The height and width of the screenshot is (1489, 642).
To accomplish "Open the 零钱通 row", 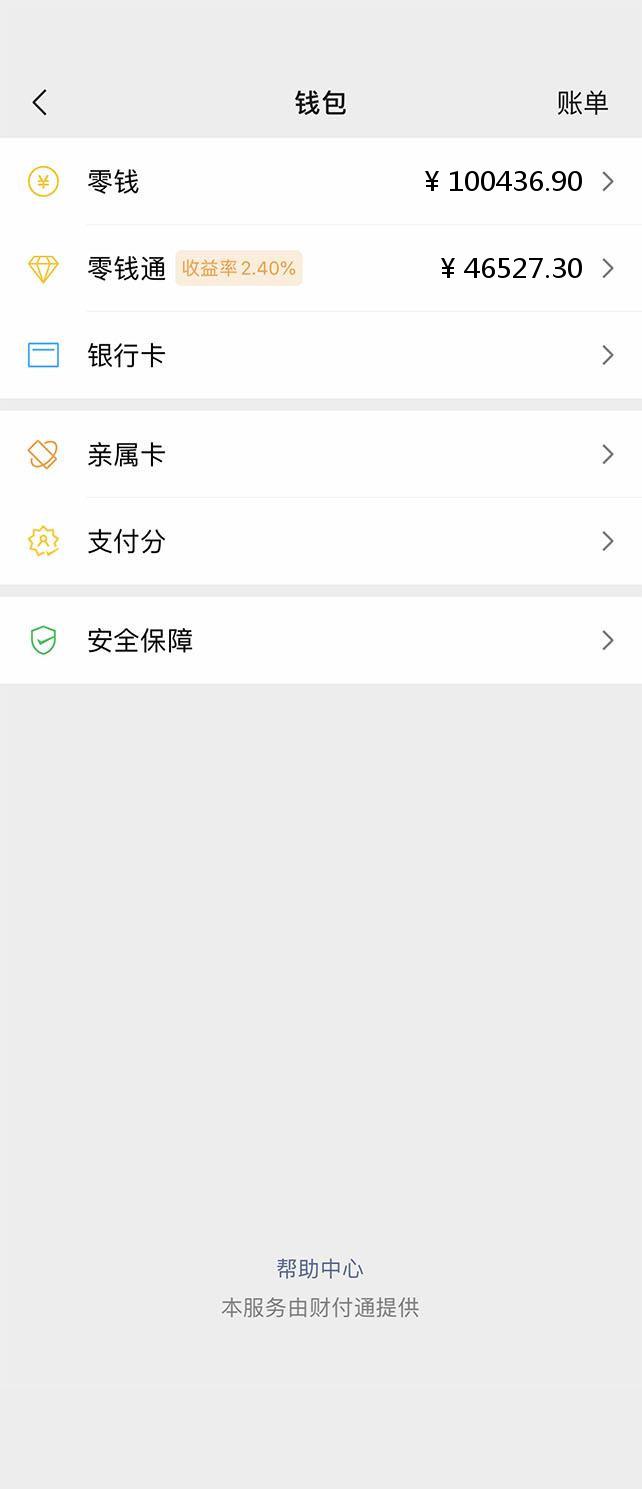I will (x=320, y=269).
